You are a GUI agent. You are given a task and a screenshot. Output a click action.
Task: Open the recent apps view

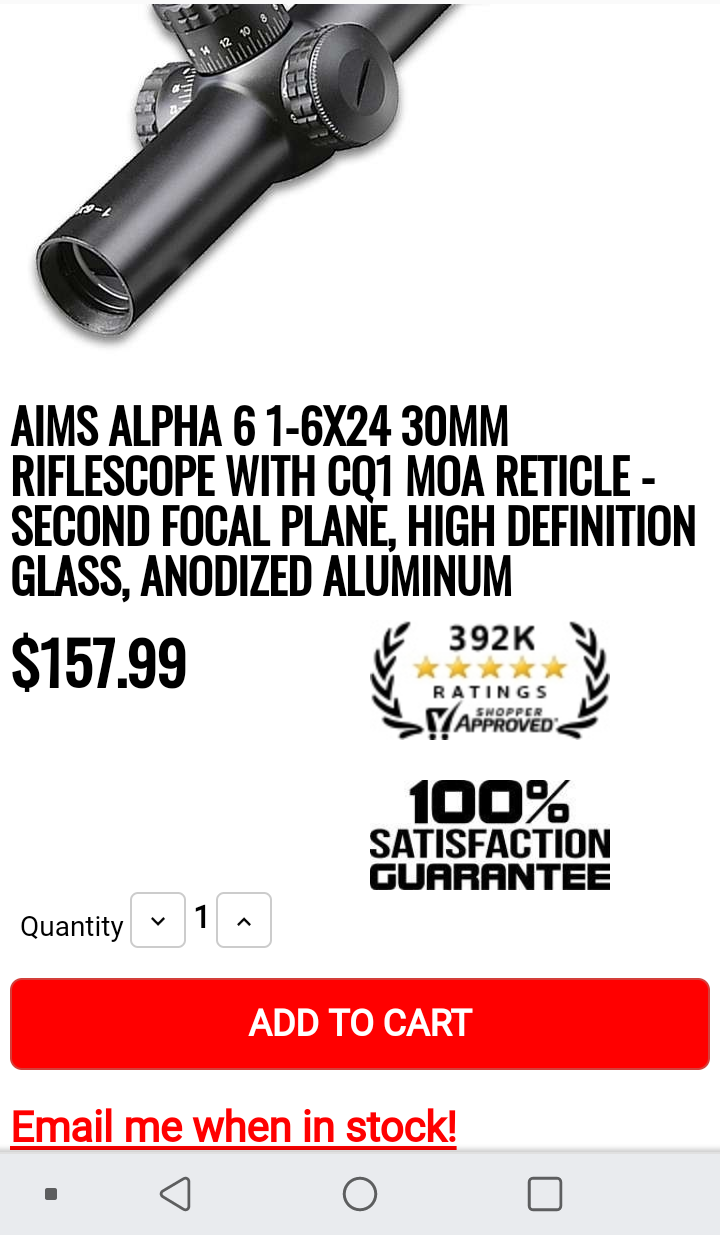(x=544, y=1193)
